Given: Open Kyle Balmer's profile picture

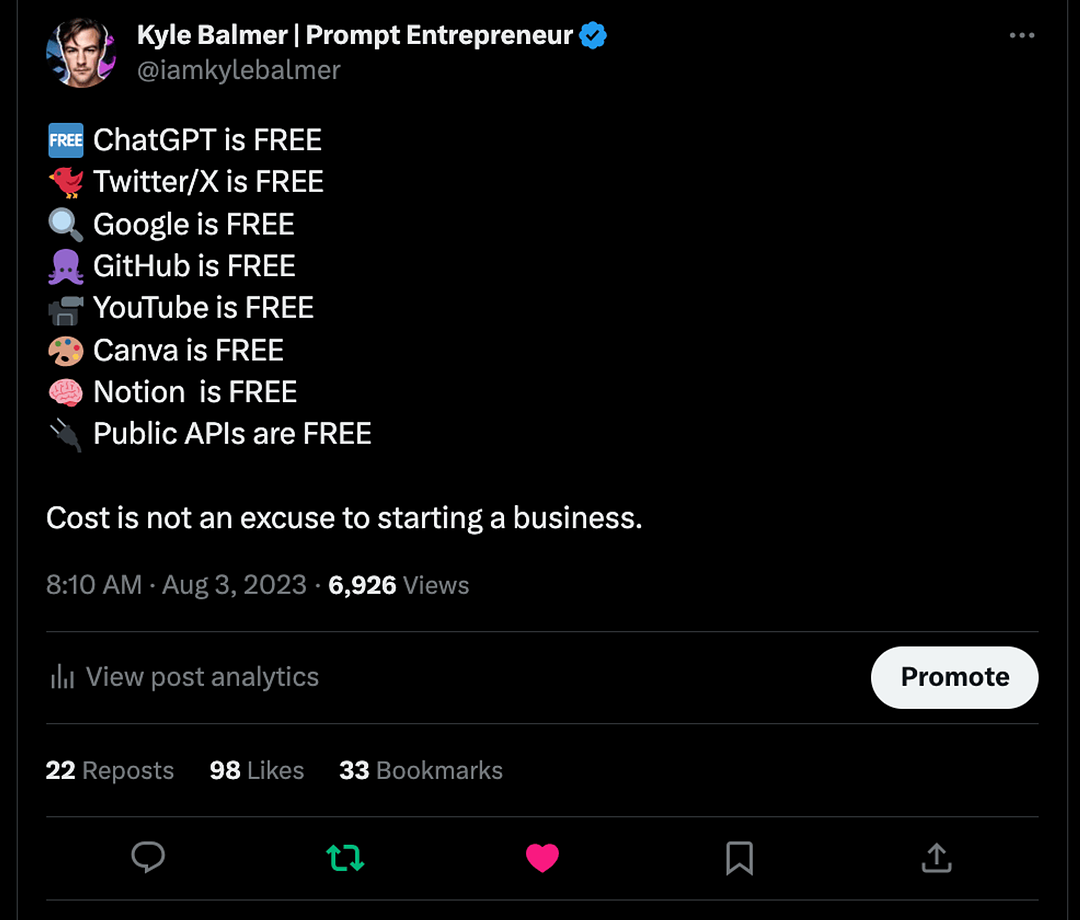Looking at the screenshot, I should tap(81, 54).
